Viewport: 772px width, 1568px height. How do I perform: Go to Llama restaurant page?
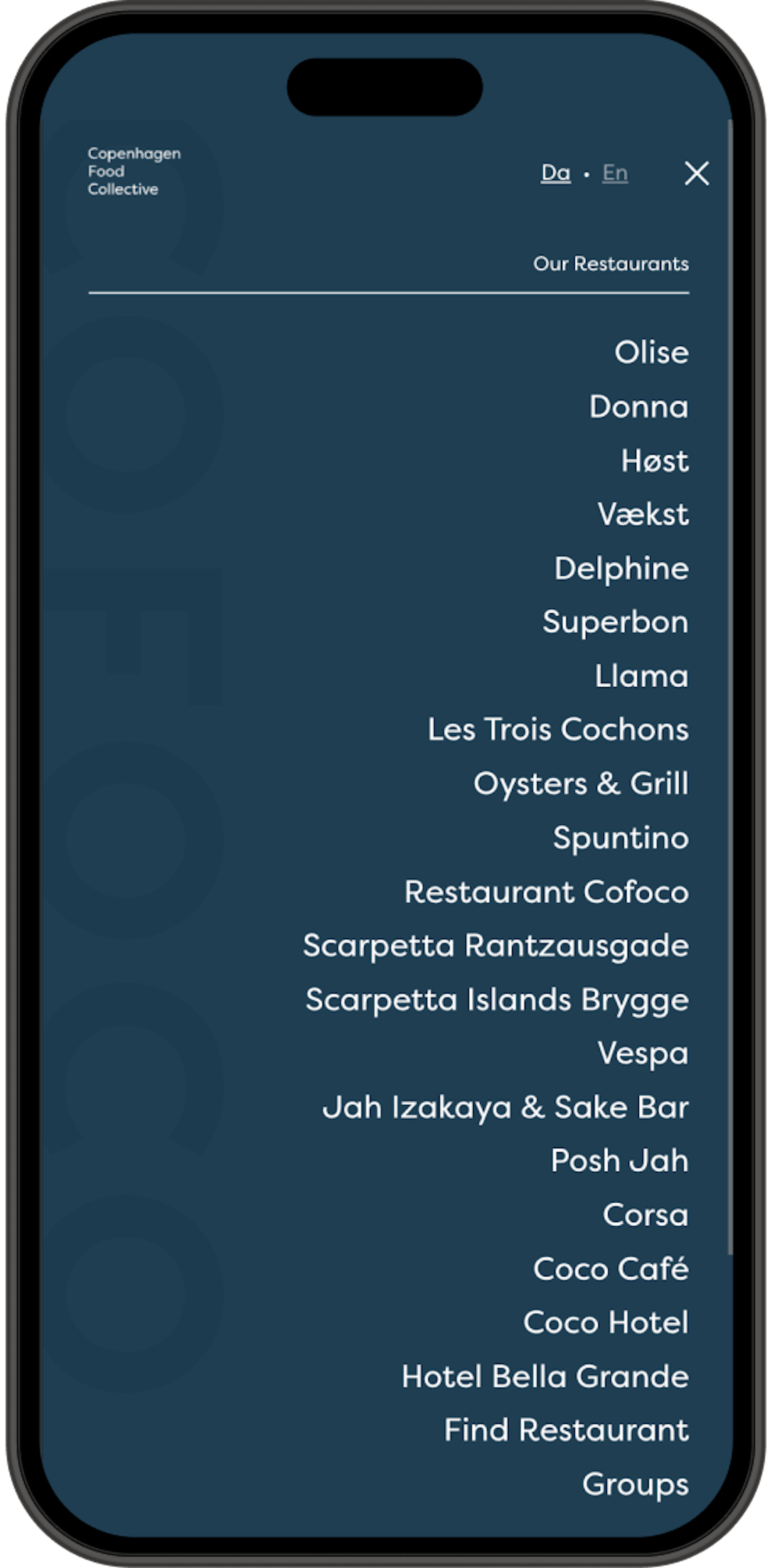click(641, 676)
